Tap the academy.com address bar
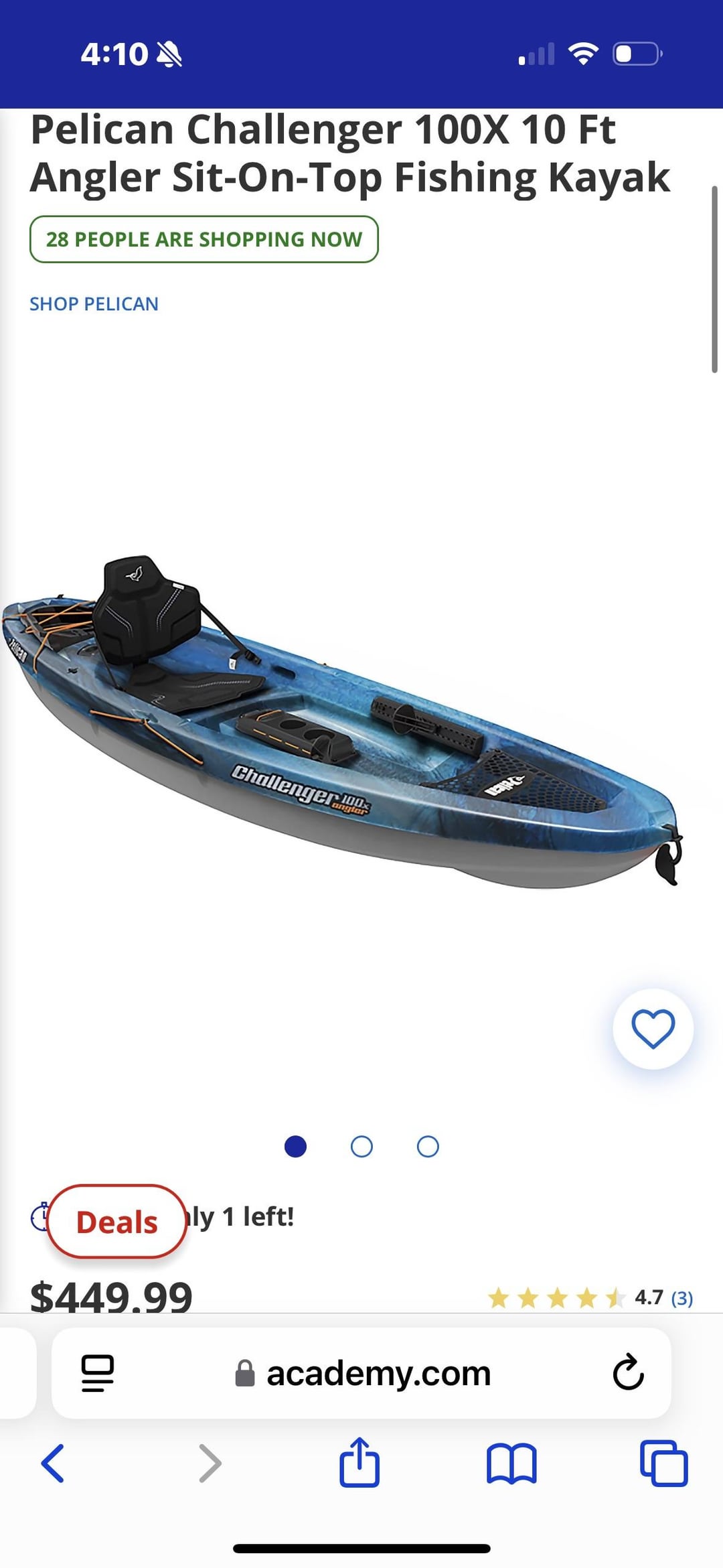The width and height of the screenshot is (723, 1568). coord(378,1373)
